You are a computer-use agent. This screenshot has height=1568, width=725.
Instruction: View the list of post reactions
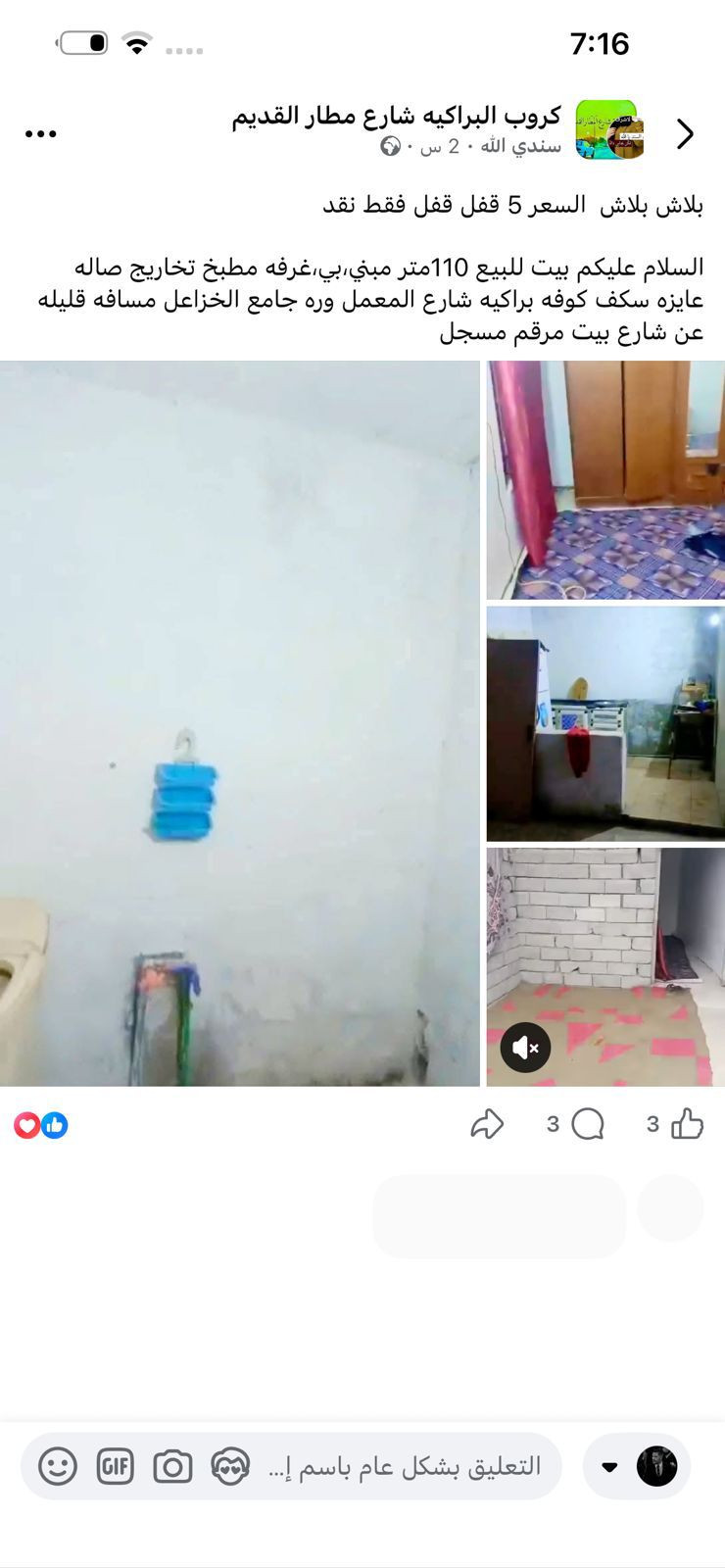(x=40, y=1125)
